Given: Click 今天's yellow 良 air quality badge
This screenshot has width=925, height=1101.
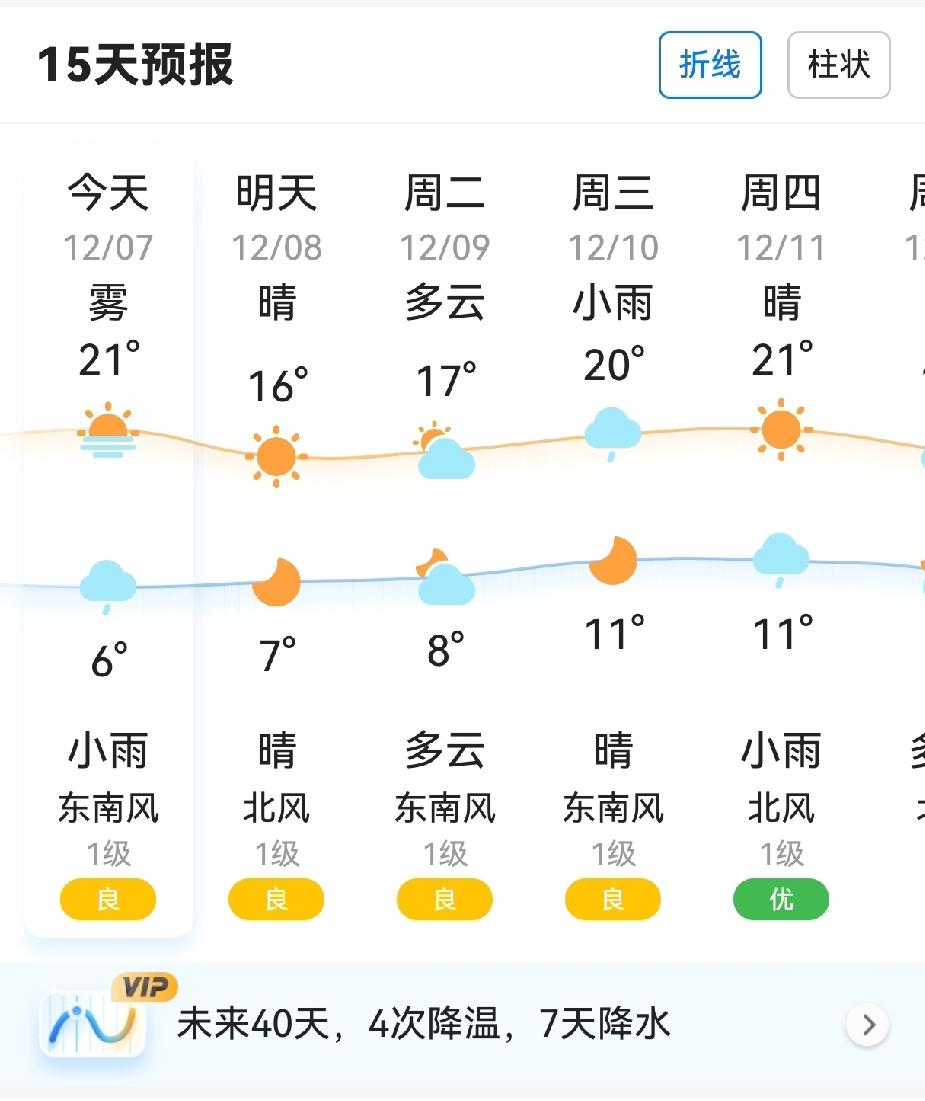Looking at the screenshot, I should [108, 899].
